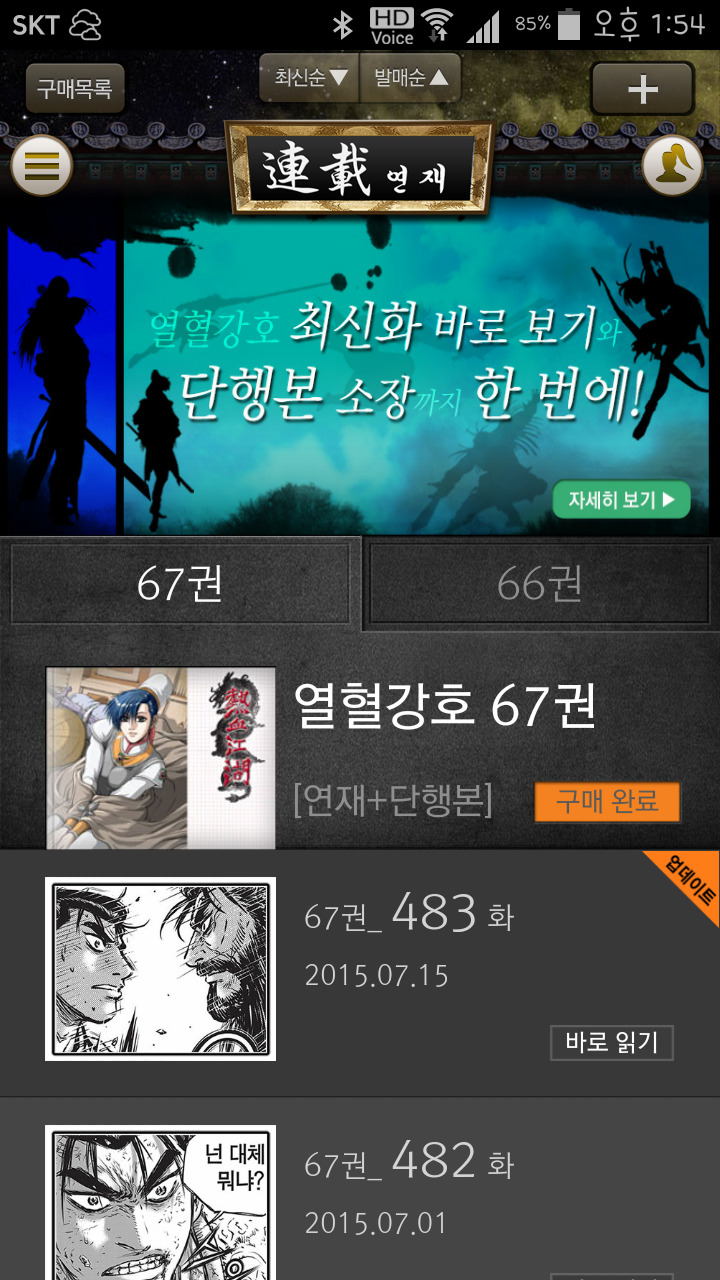Image resolution: width=720 pixels, height=1280 pixels.
Task: Tap 자세히 보기 on the banner
Action: coord(621,499)
